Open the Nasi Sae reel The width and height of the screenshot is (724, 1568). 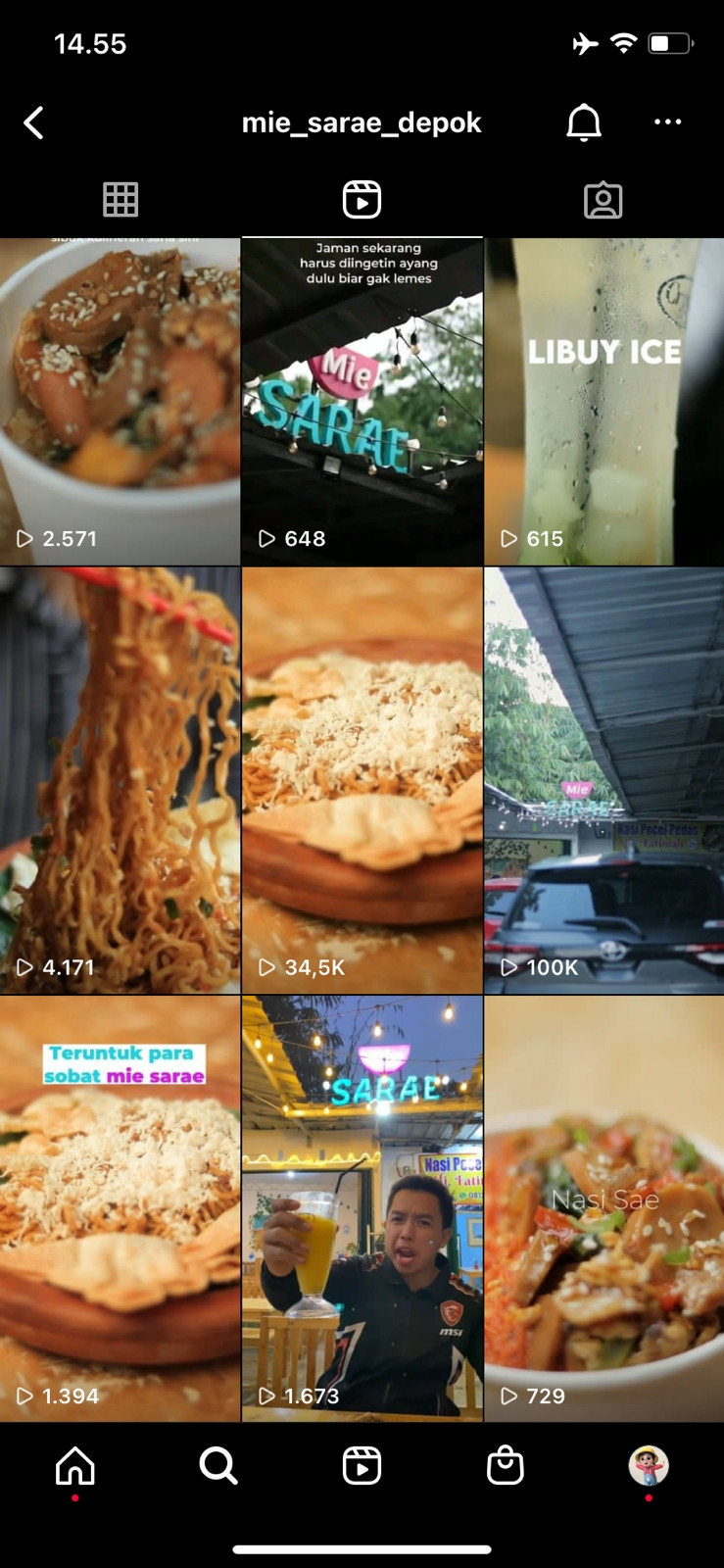pyautogui.click(x=603, y=1208)
